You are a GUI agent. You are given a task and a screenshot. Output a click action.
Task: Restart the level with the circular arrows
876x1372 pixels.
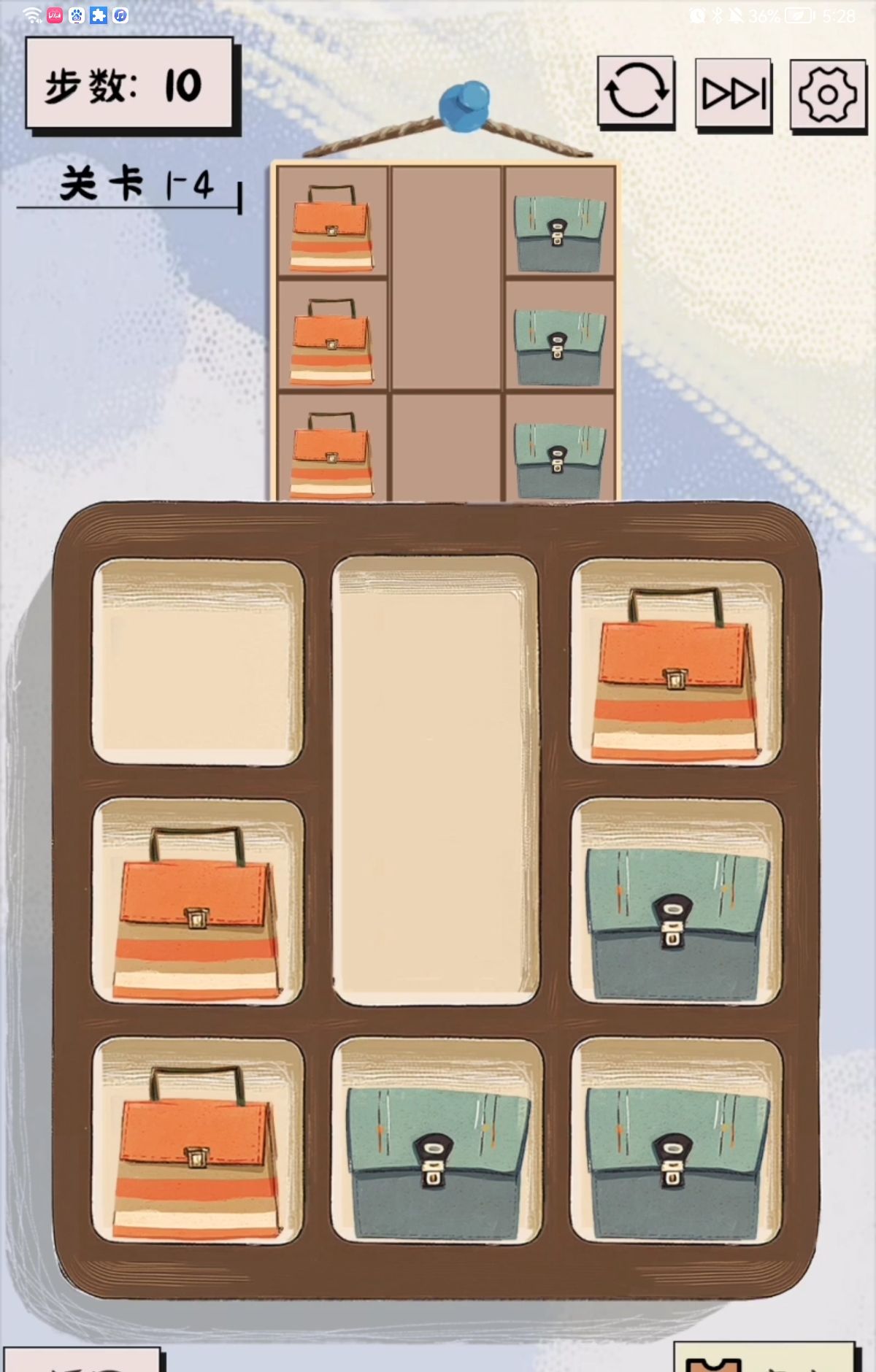point(635,91)
